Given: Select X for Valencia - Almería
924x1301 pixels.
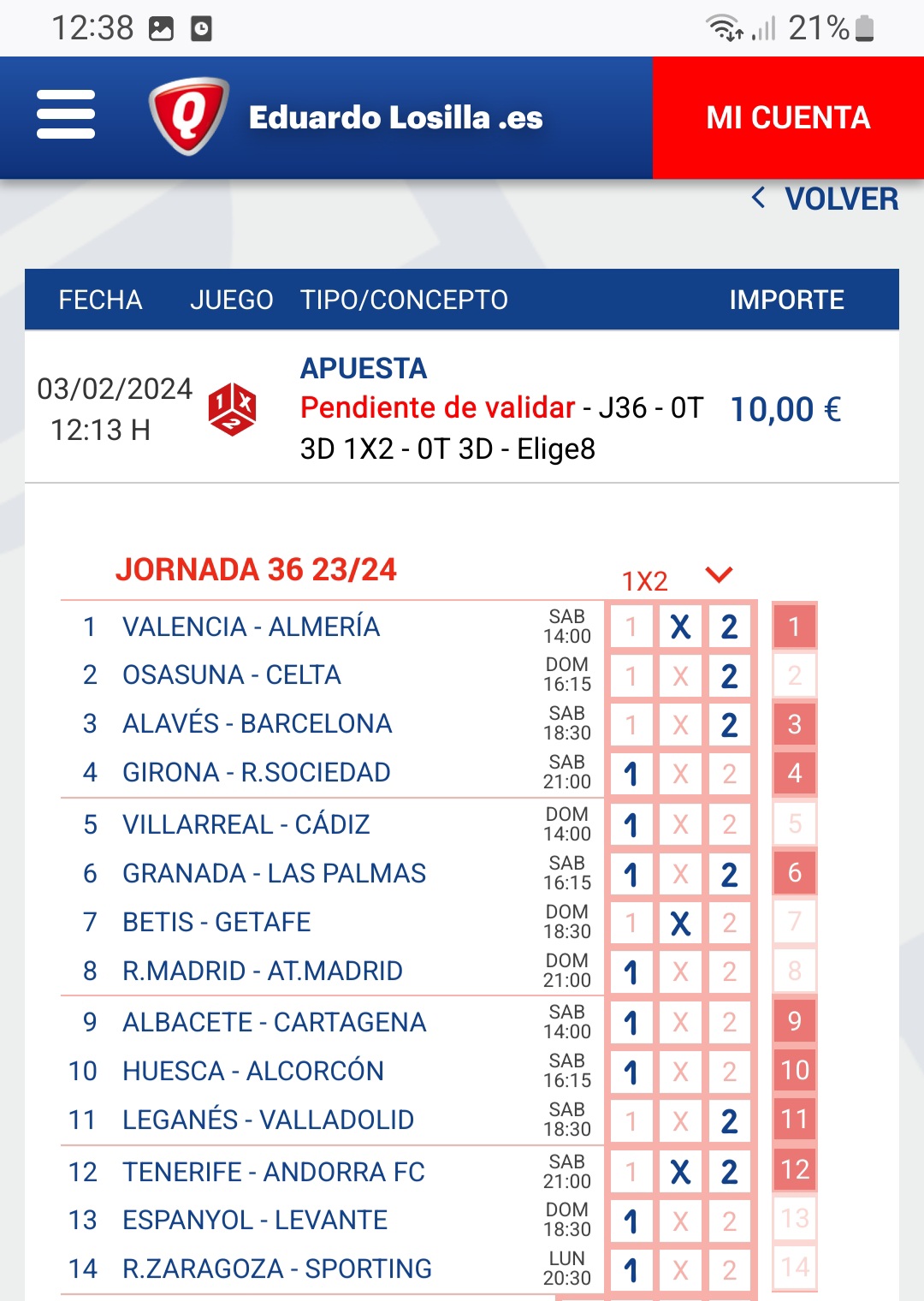Looking at the screenshot, I should [680, 627].
